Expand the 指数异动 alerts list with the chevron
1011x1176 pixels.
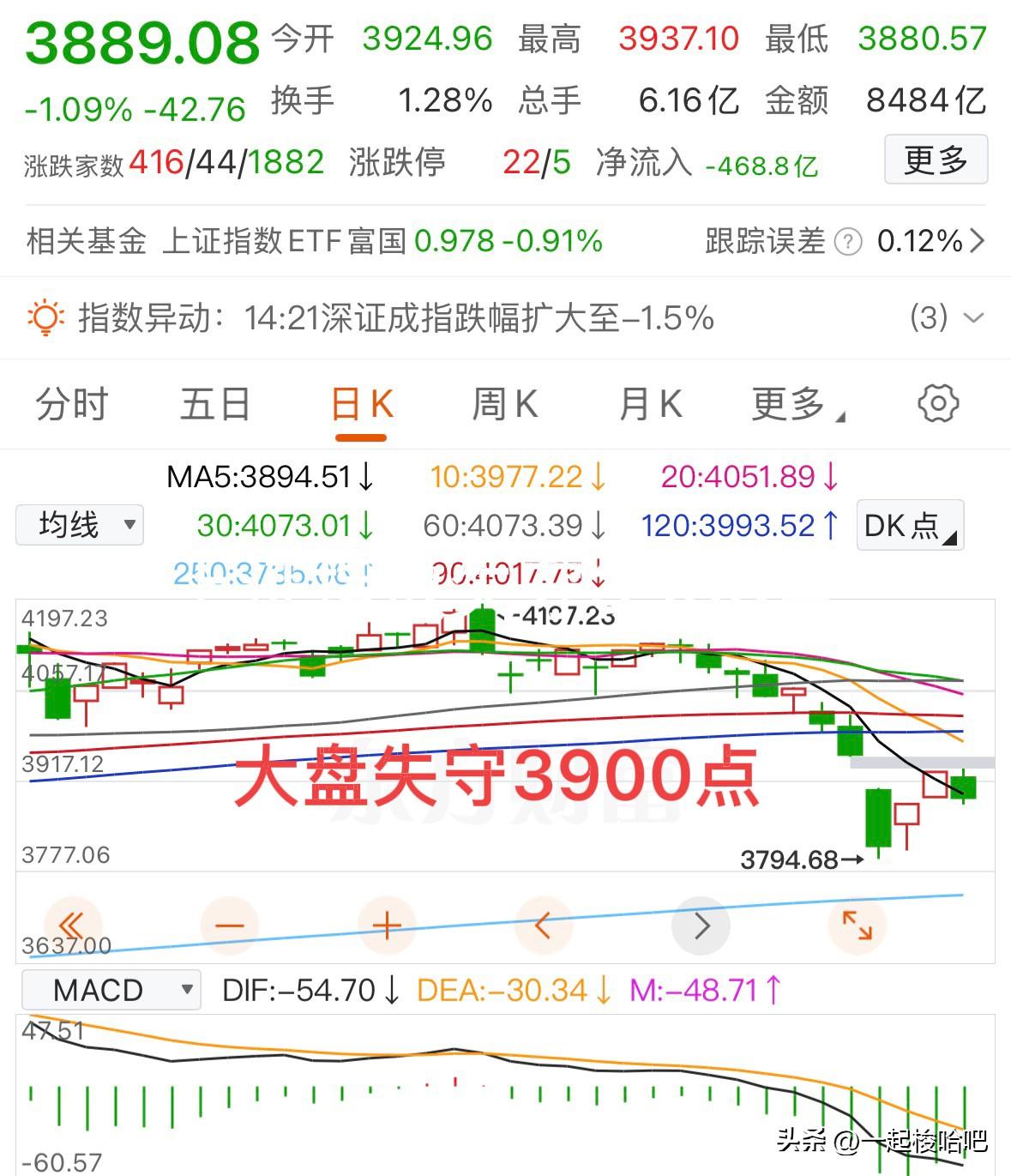[x=973, y=318]
